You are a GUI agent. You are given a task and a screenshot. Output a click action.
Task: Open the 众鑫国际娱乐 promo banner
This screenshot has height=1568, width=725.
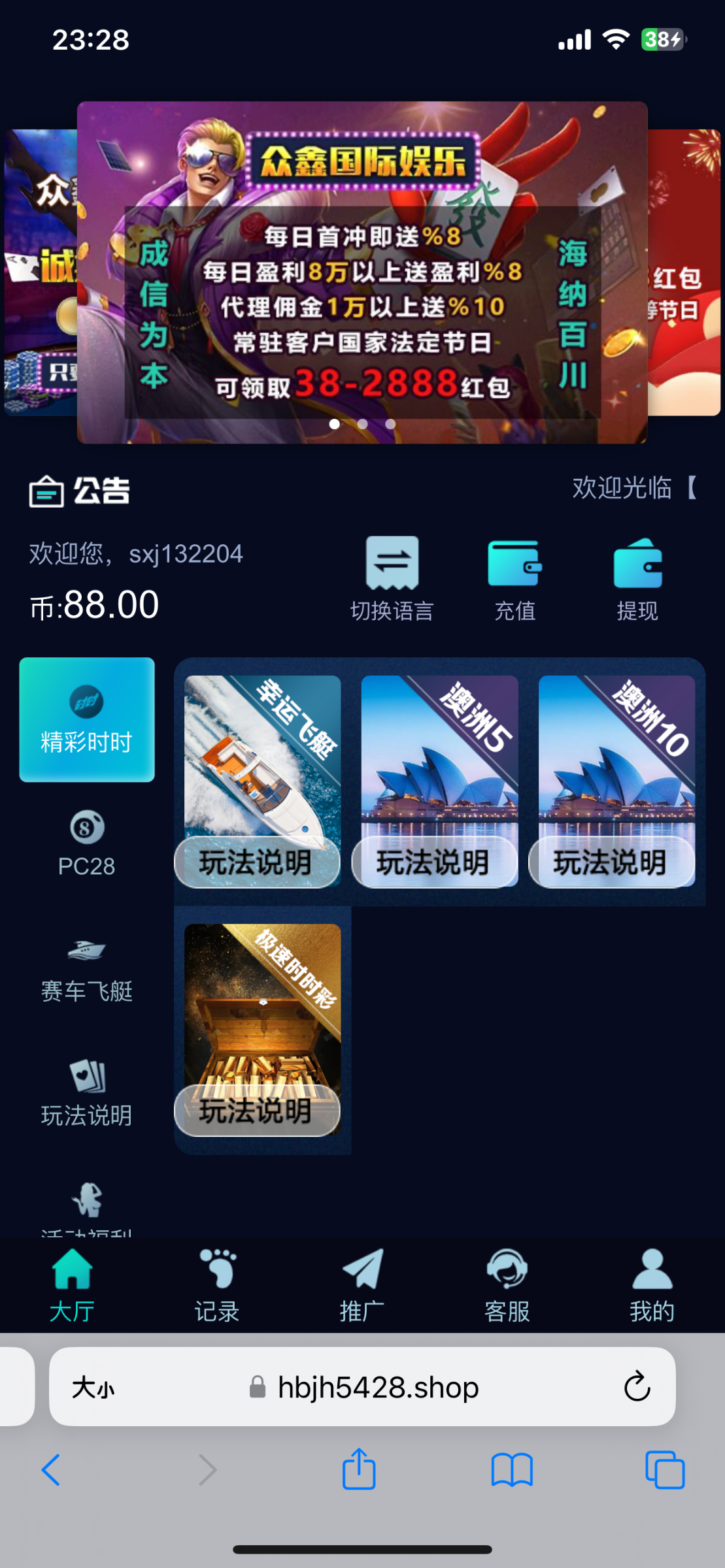coord(362,272)
